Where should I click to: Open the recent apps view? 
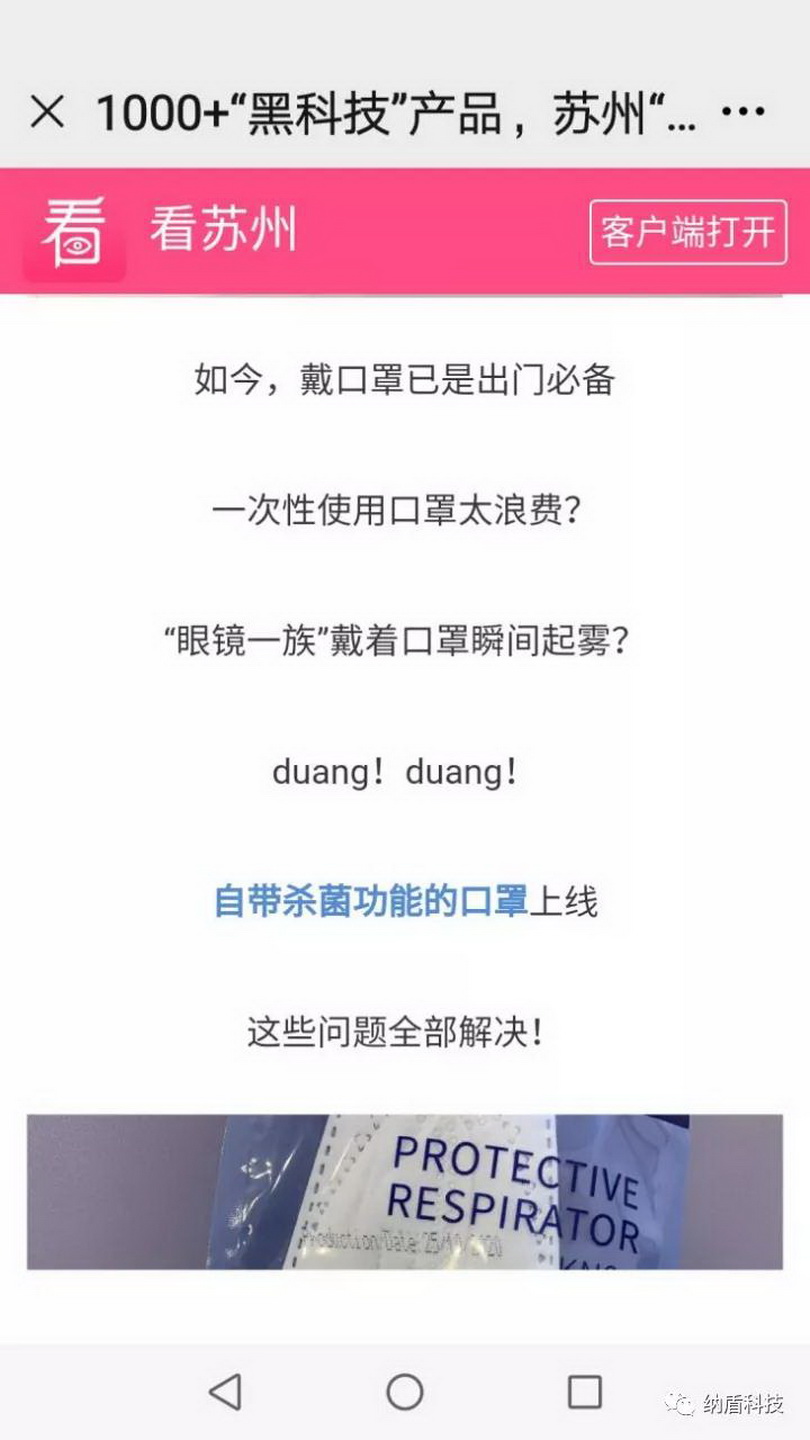click(x=585, y=1391)
